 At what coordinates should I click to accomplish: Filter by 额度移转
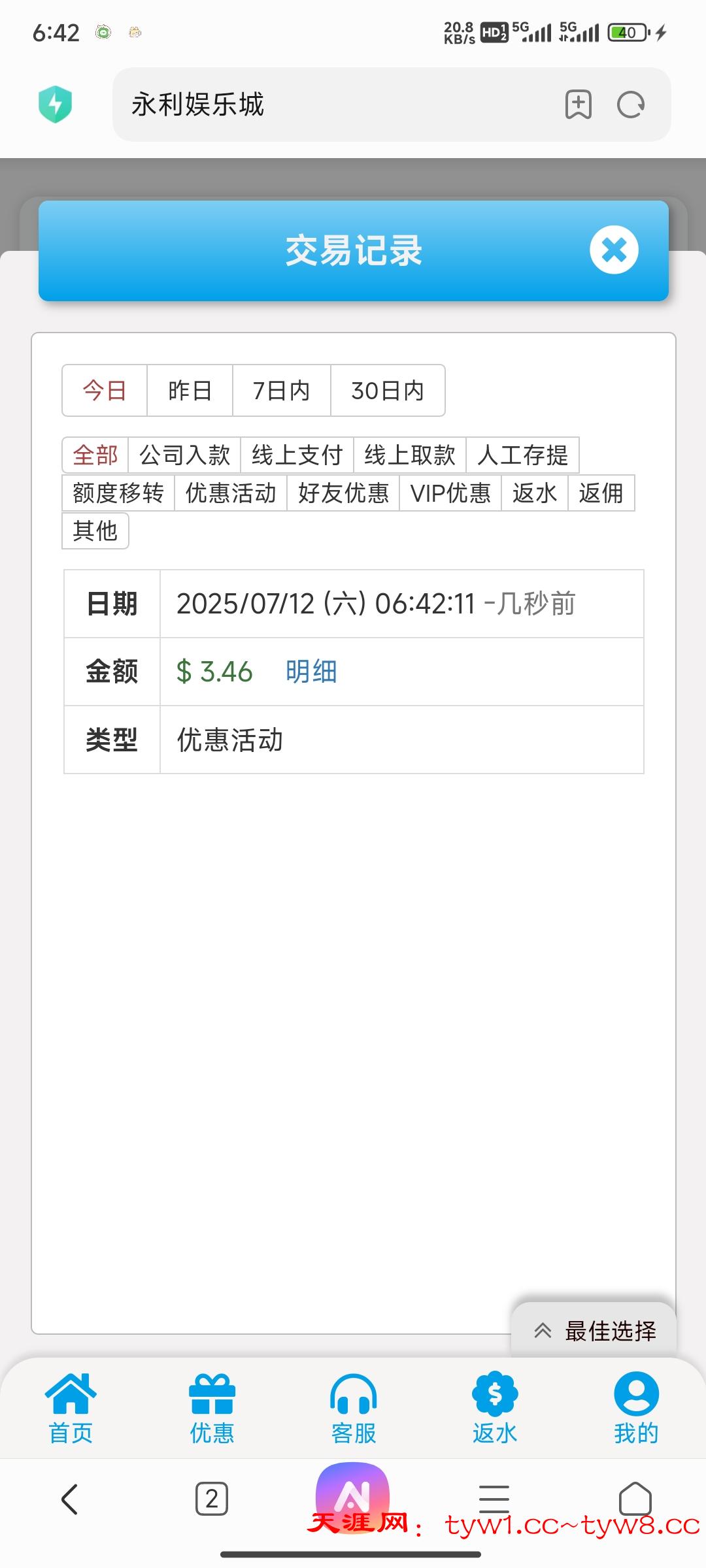[x=118, y=493]
